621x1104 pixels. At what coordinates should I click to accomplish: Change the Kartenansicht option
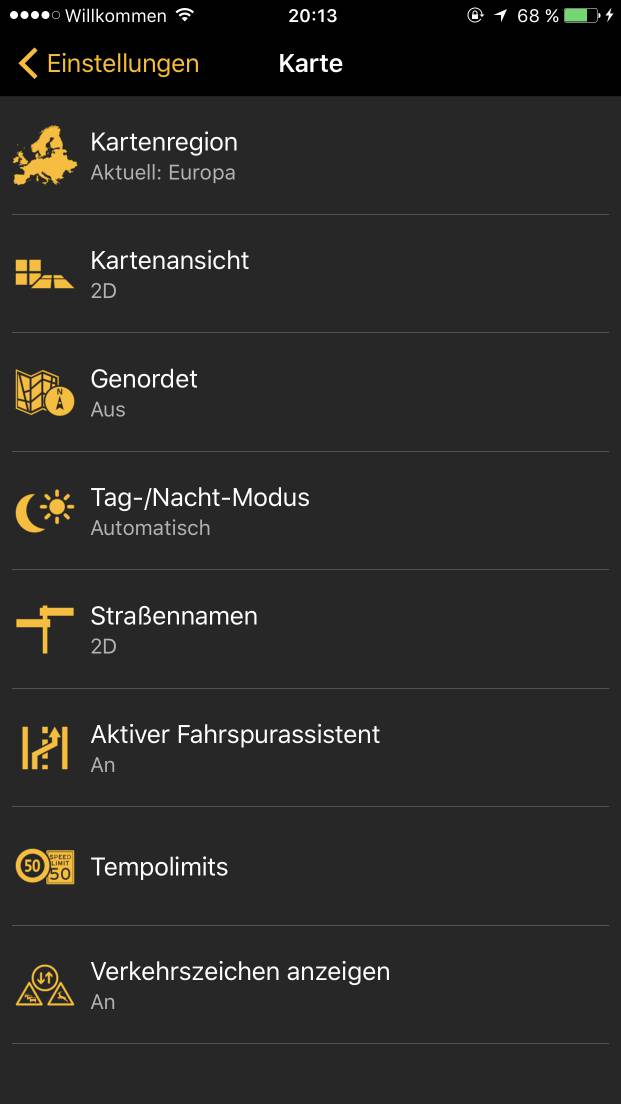point(310,274)
